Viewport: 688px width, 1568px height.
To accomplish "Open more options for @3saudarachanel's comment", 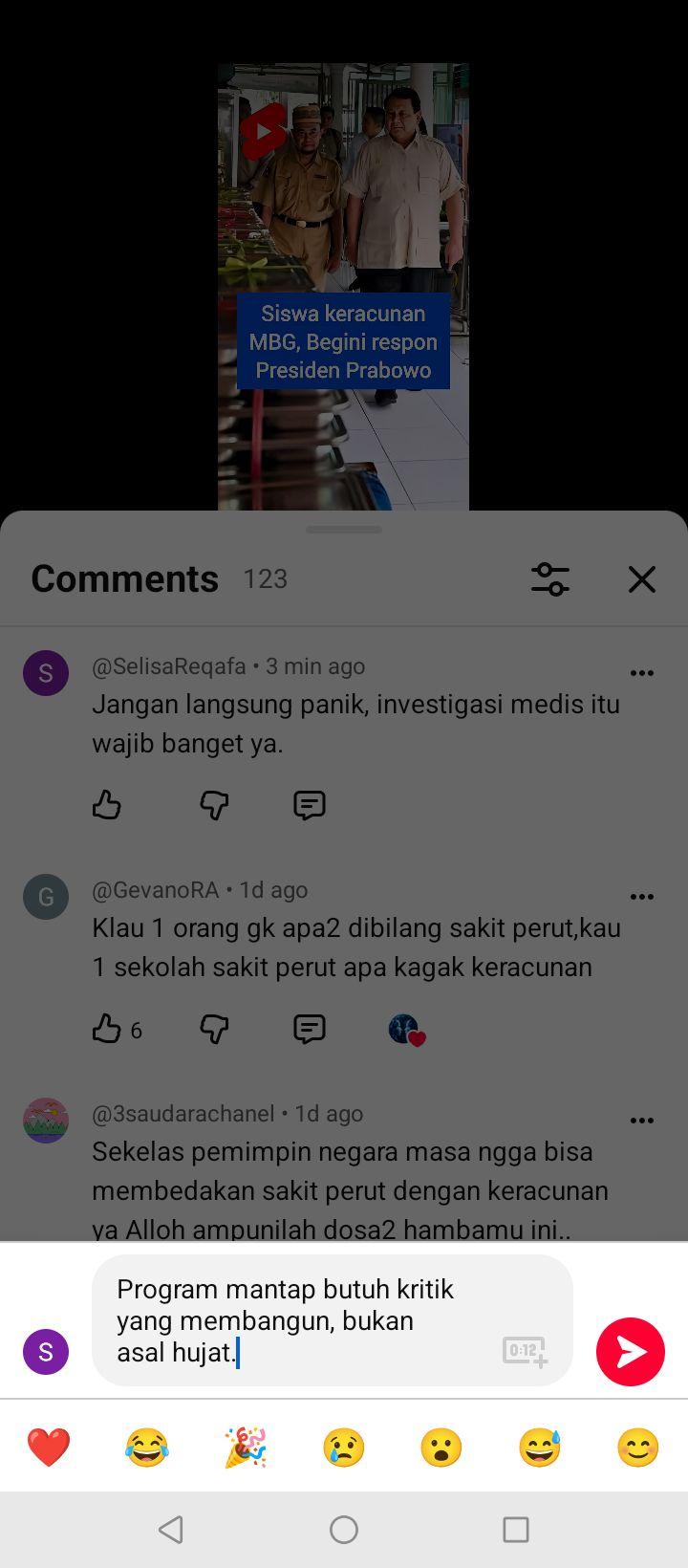I will (642, 1121).
